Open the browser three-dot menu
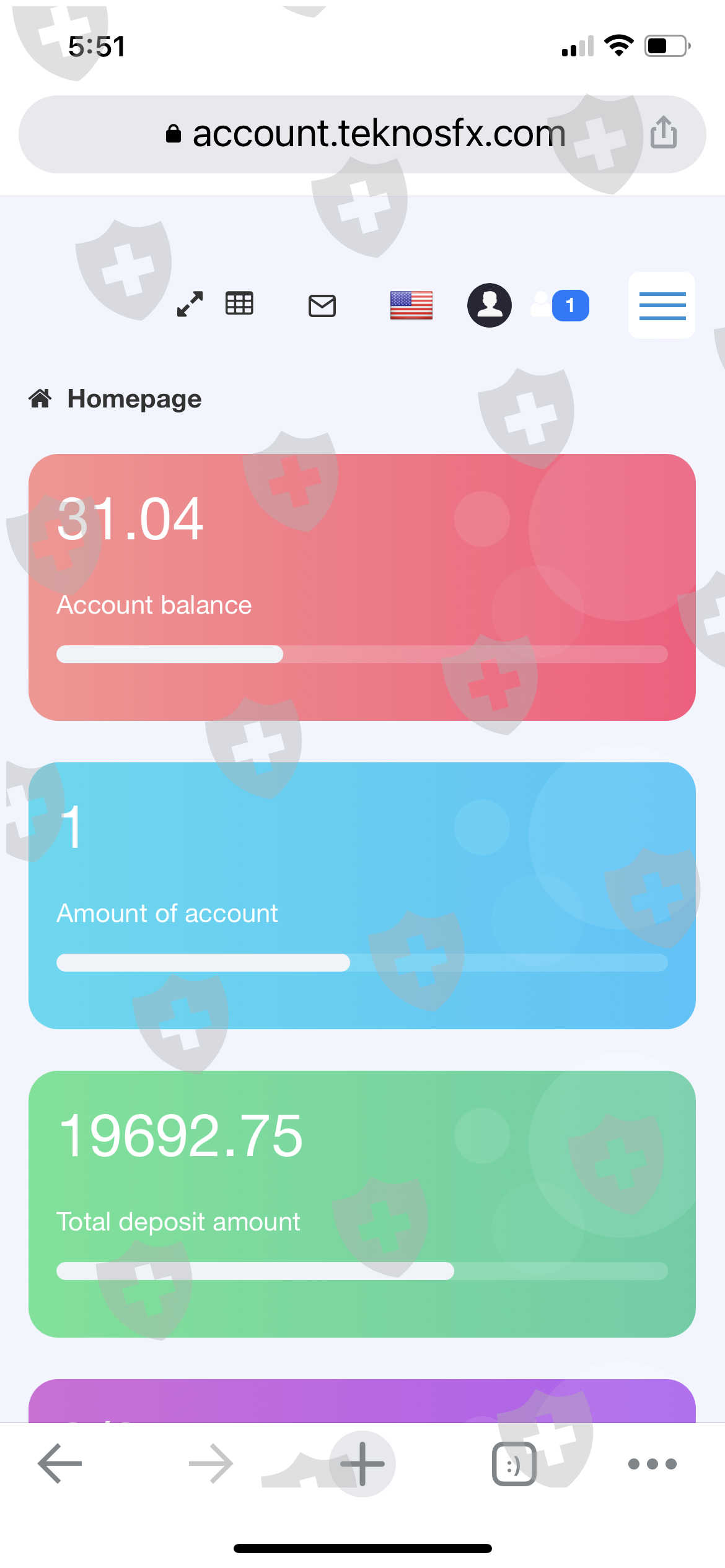 tap(652, 1464)
